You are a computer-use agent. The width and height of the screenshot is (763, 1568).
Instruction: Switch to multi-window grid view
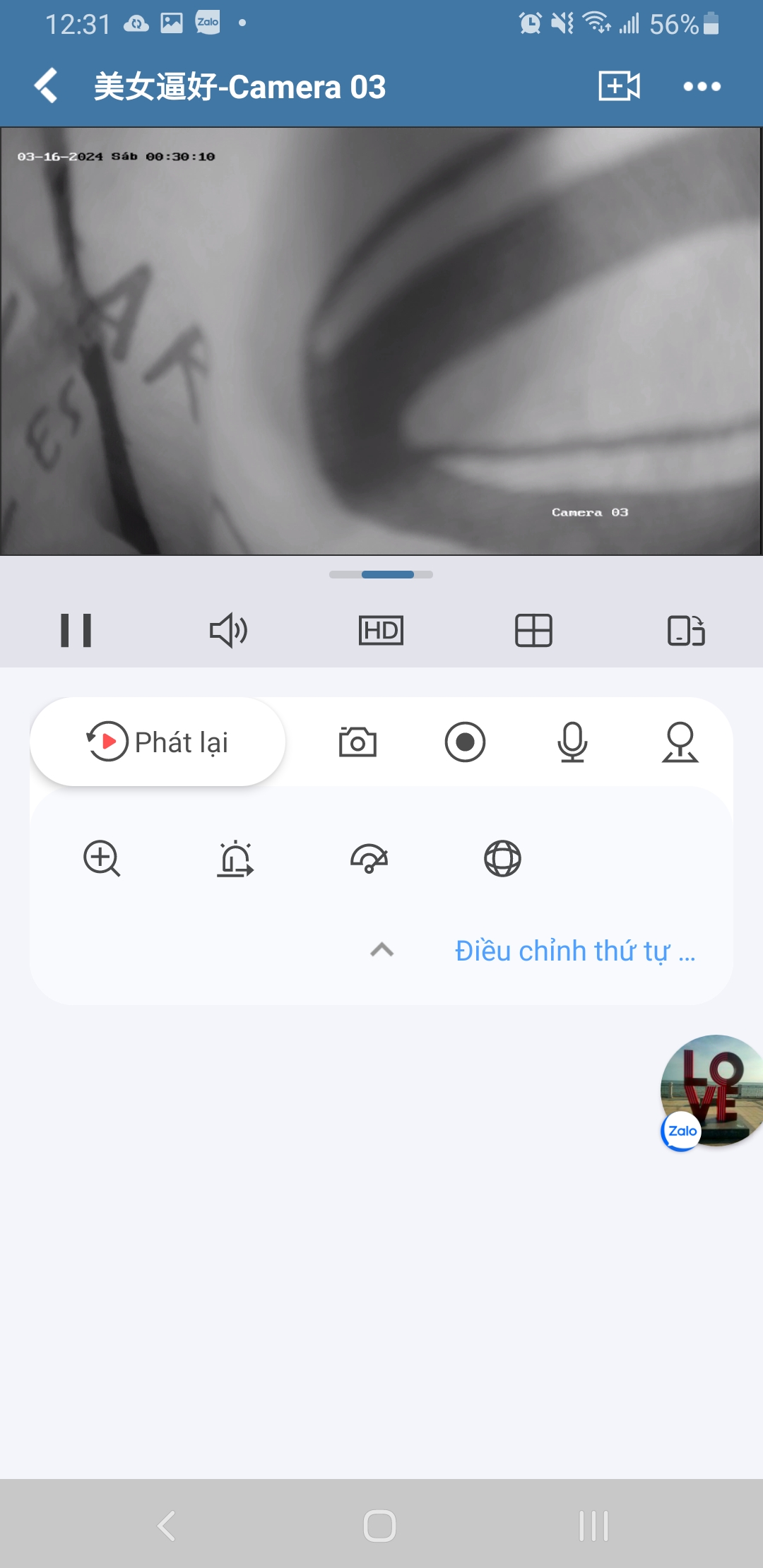click(x=533, y=630)
